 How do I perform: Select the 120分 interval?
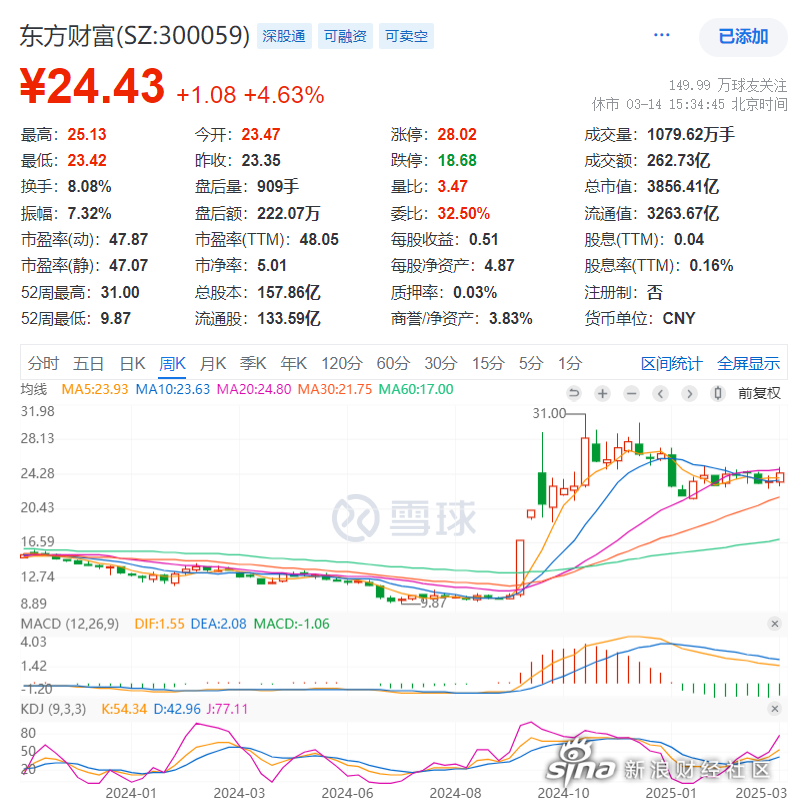(x=341, y=363)
